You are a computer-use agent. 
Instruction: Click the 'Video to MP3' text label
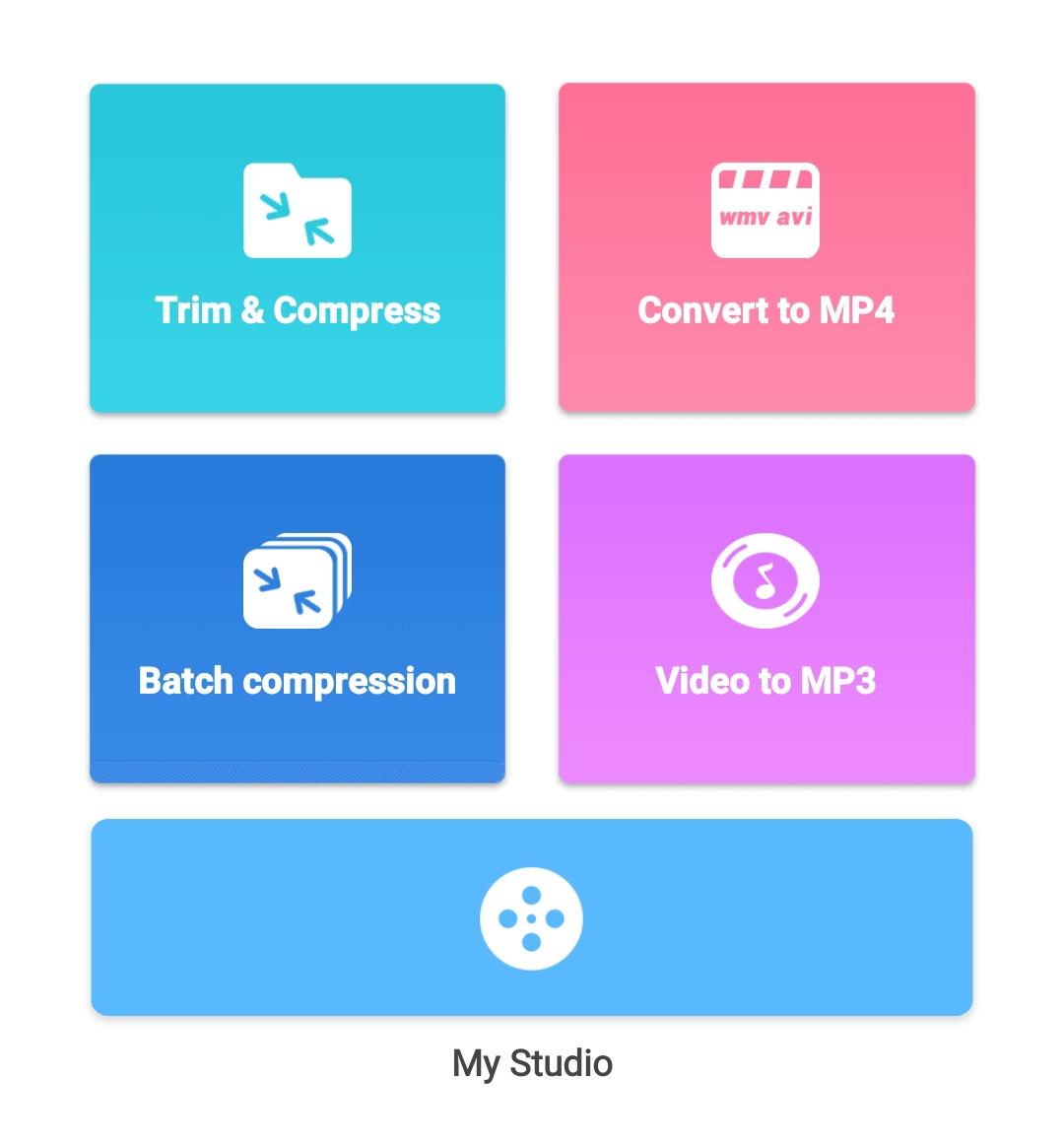(x=766, y=681)
